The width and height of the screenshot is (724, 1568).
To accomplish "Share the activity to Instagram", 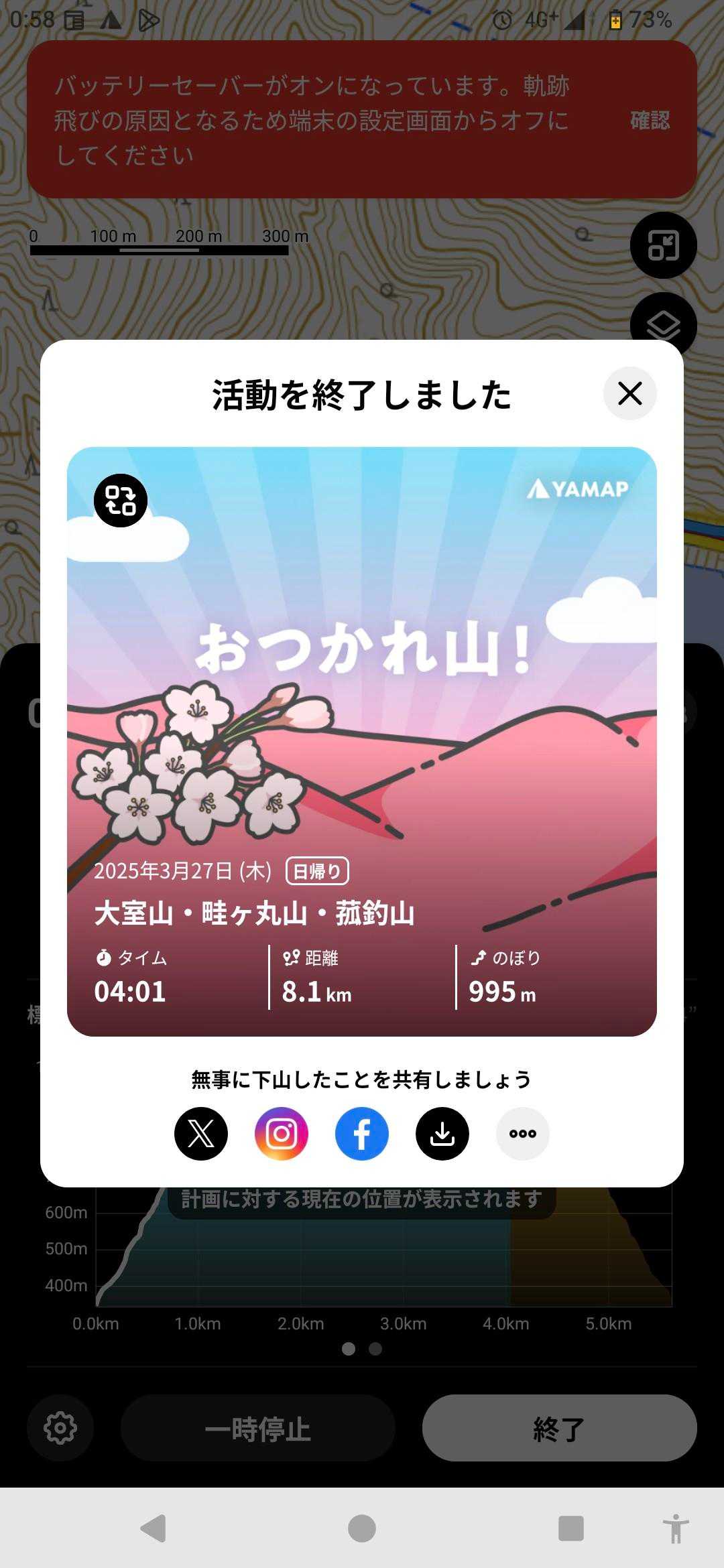I will click(282, 1133).
